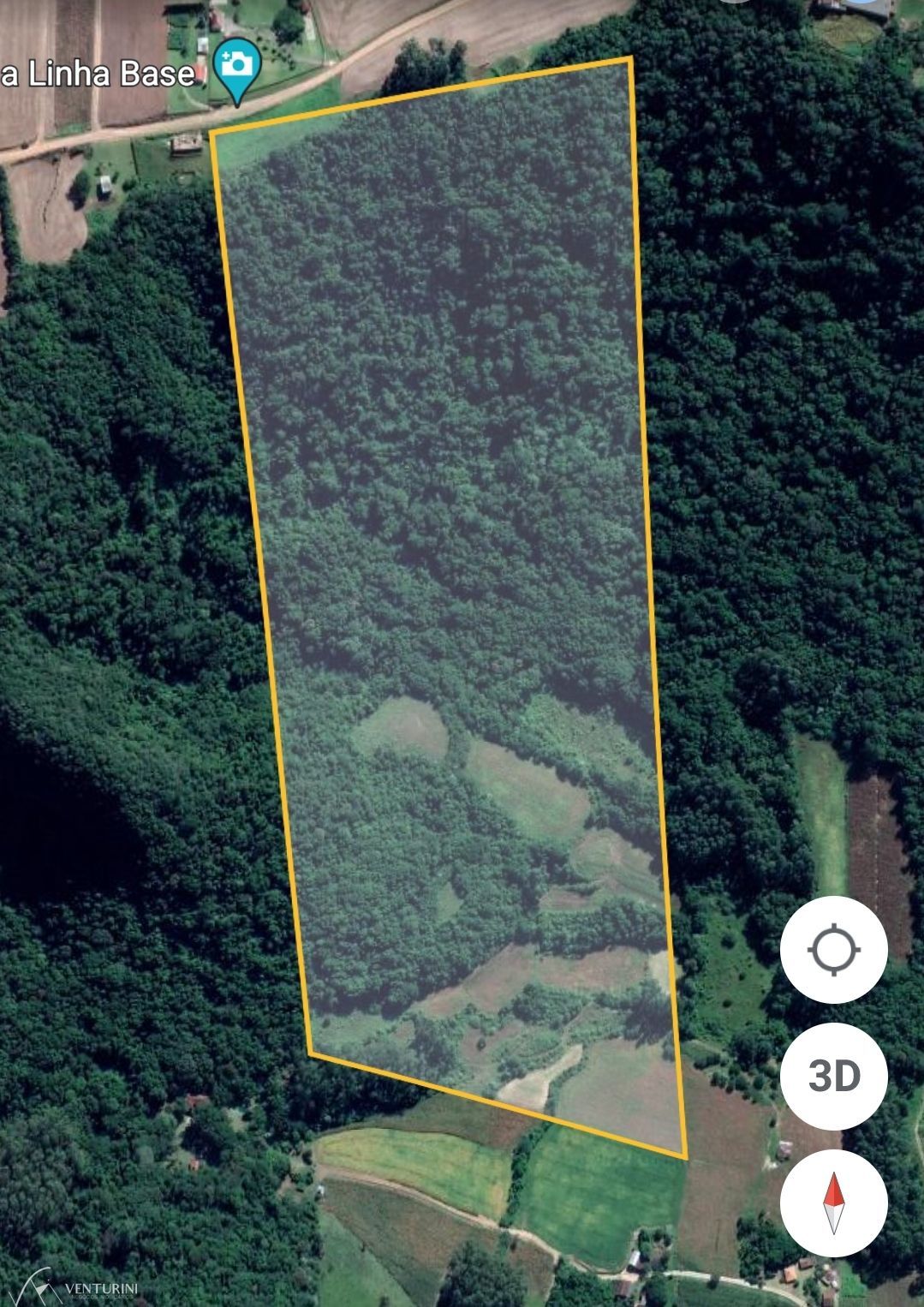Tap the compass to reset north

tap(833, 1203)
